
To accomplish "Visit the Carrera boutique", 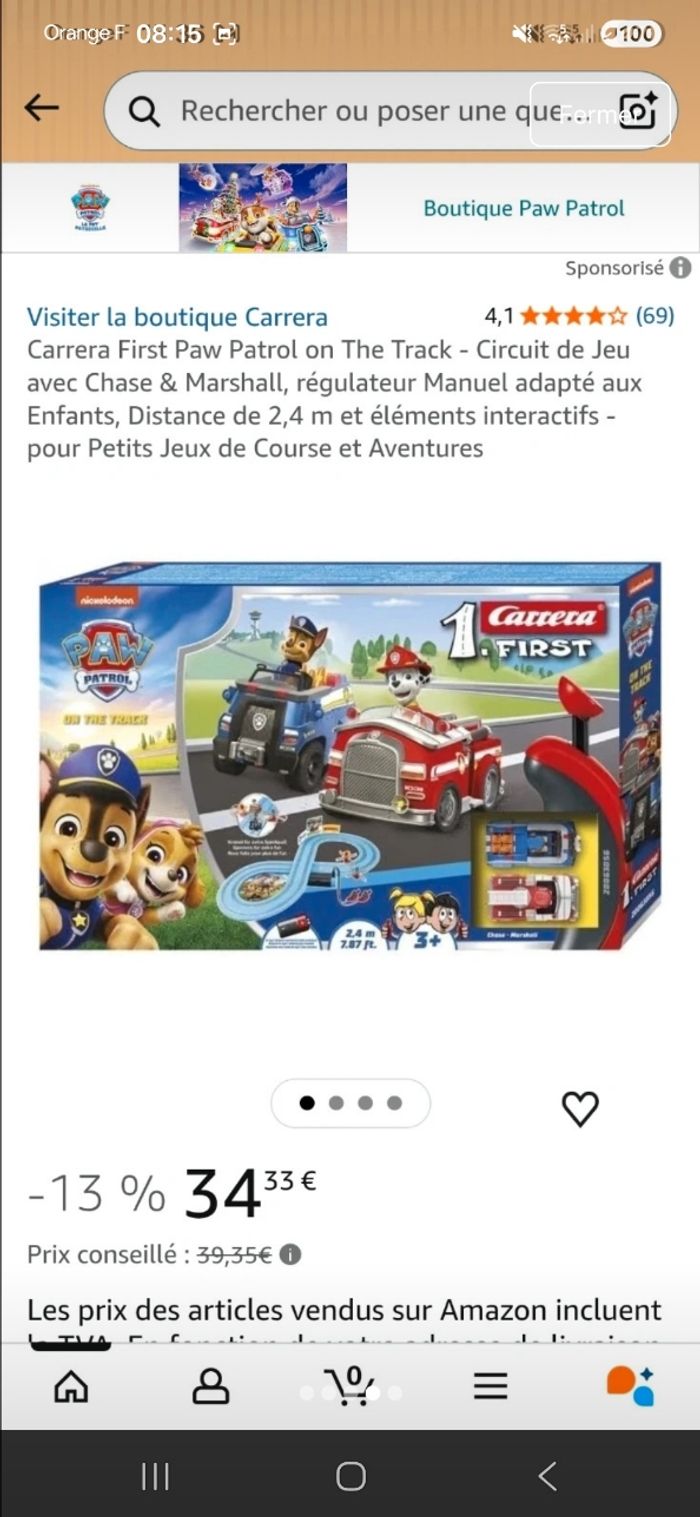I will [177, 317].
